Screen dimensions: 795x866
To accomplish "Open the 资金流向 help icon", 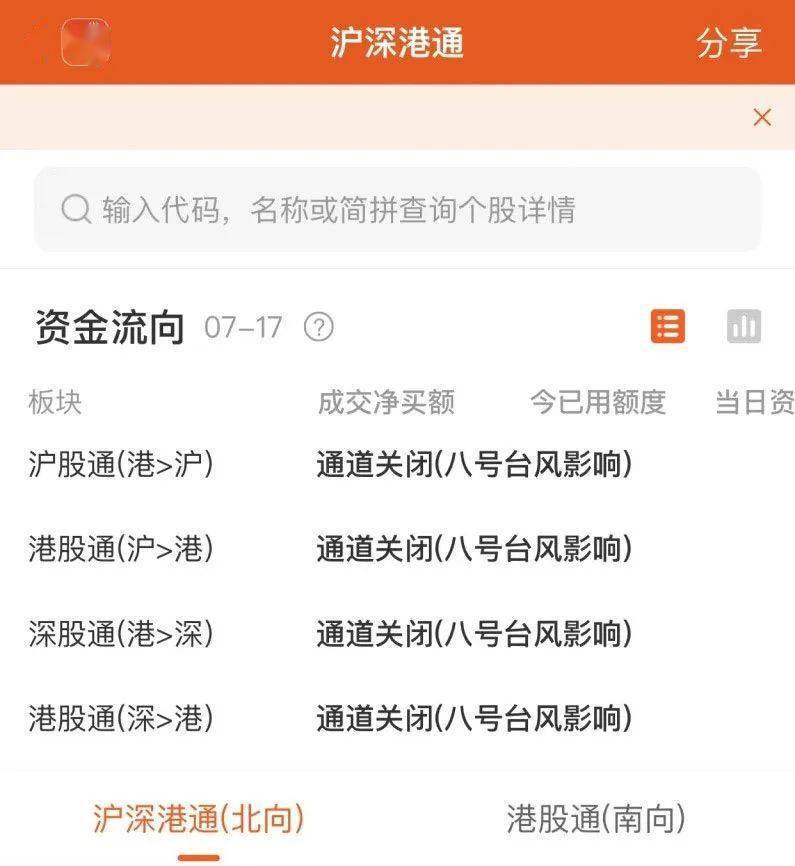I will coord(318,327).
